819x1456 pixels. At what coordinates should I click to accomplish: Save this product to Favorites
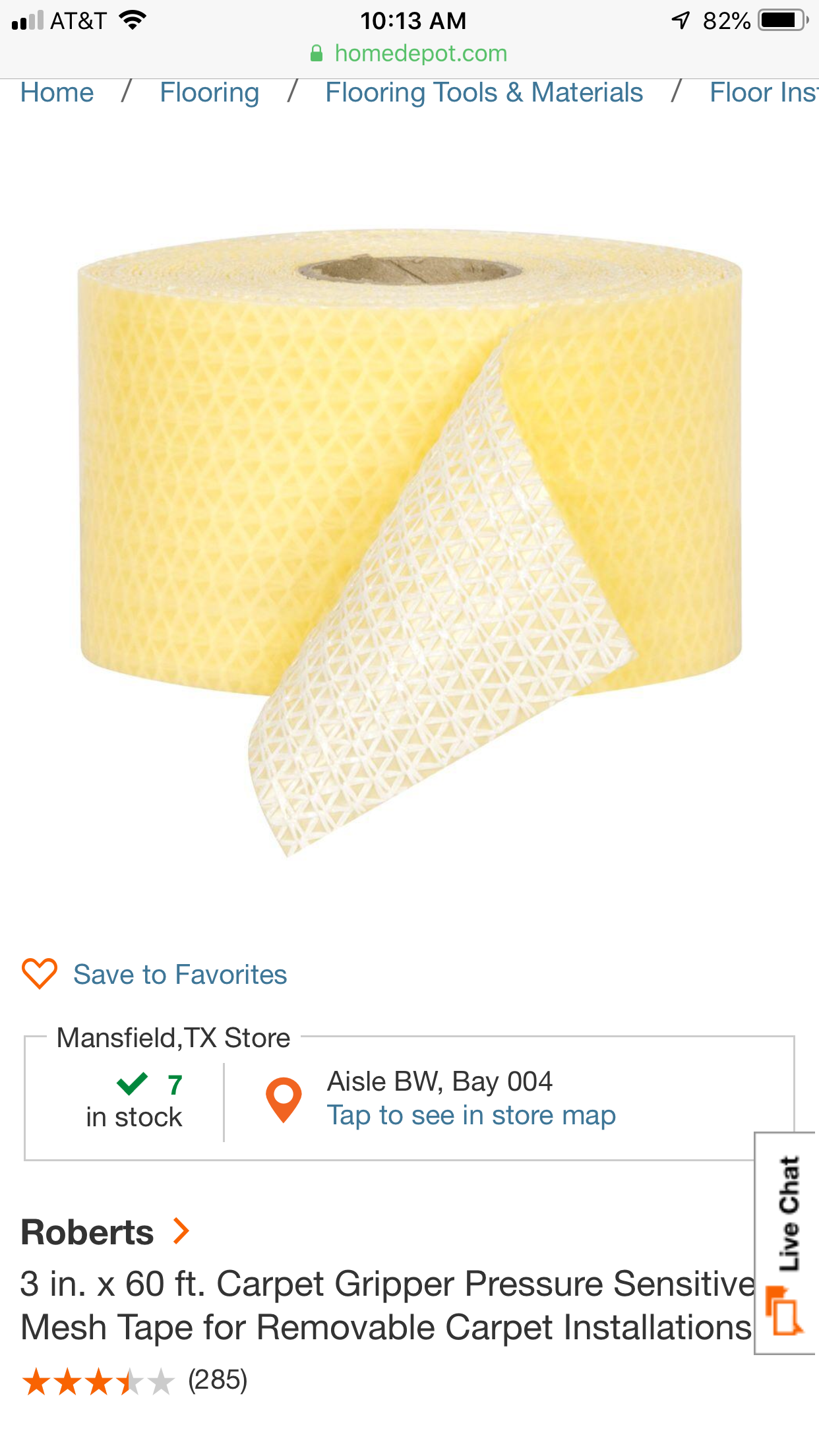pyautogui.click(x=154, y=974)
